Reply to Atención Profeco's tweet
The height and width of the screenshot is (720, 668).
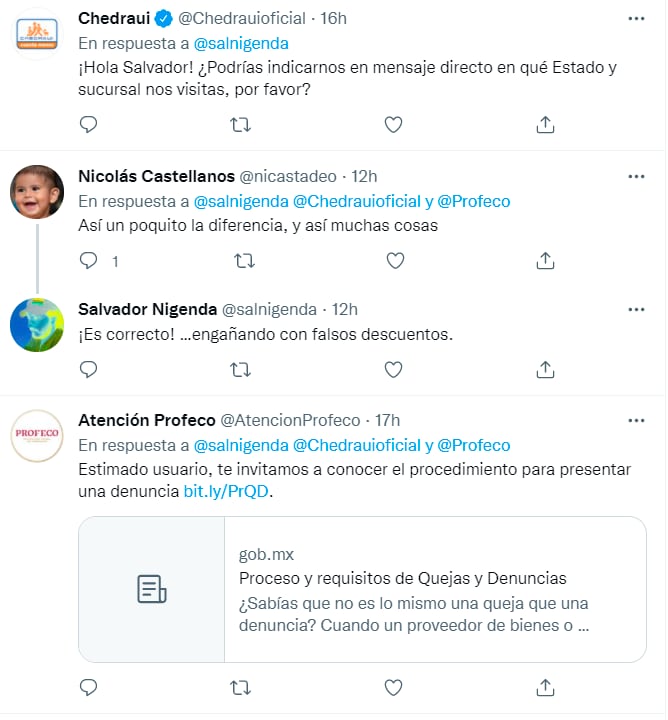coord(88,688)
